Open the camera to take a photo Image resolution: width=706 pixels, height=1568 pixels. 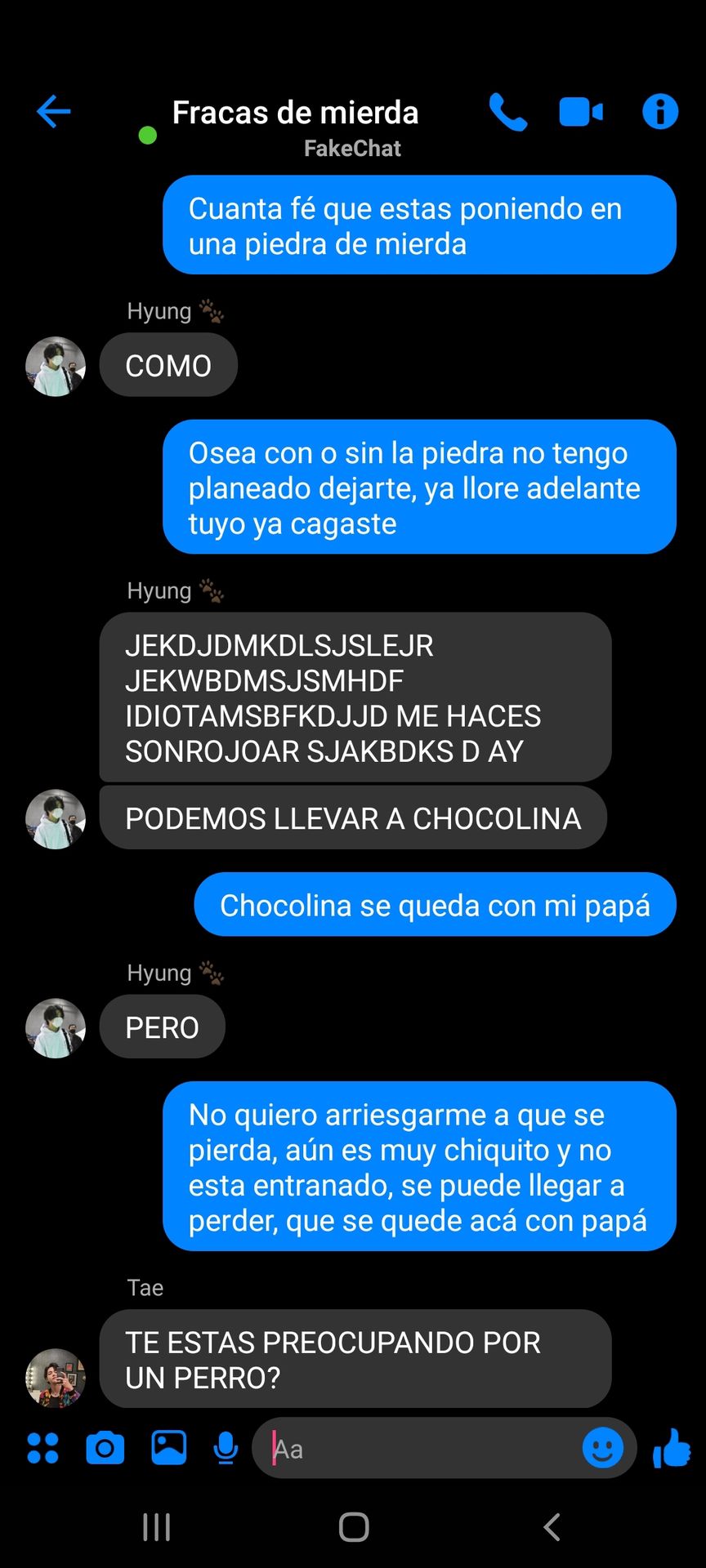105,1448
